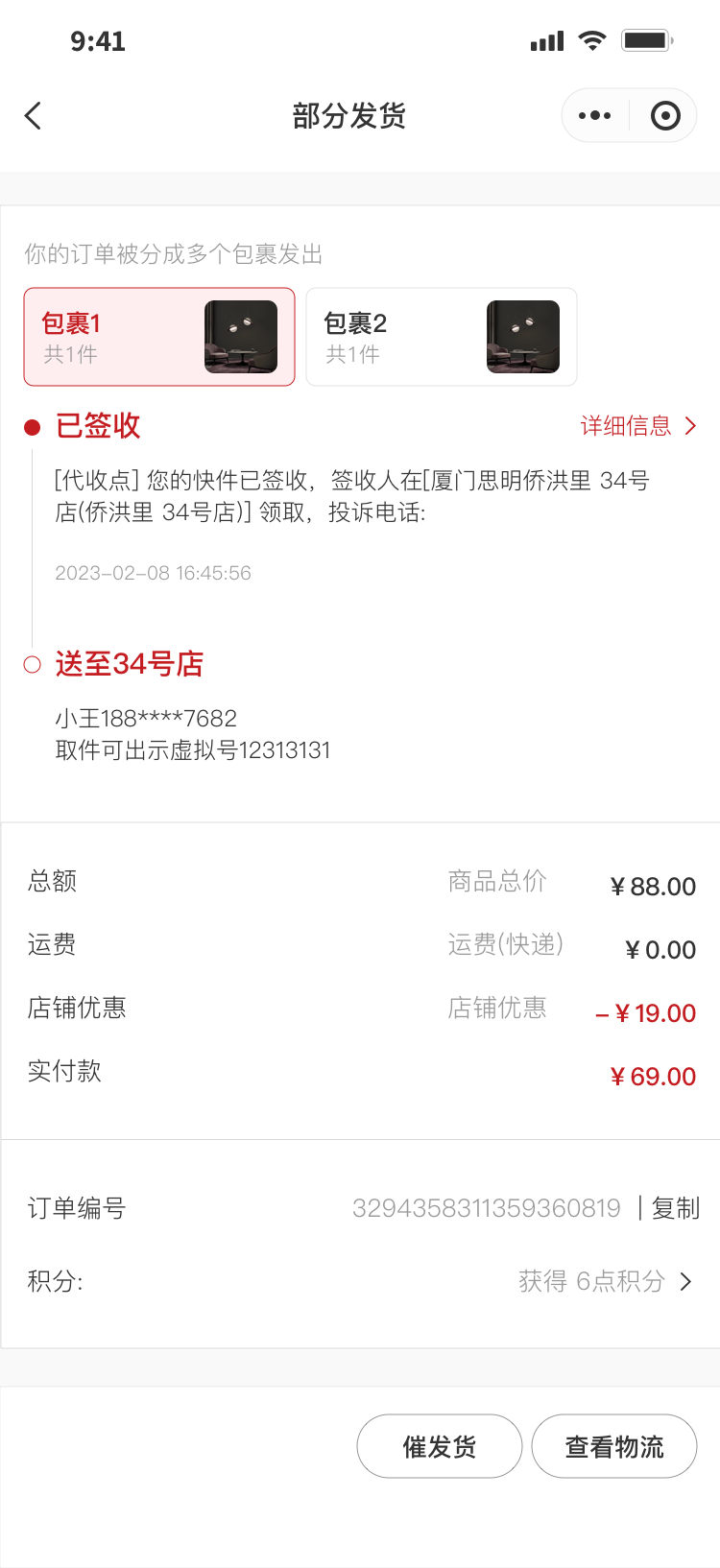Open the 积分 points earned row
This screenshot has width=720, height=1568.
[x=605, y=1281]
